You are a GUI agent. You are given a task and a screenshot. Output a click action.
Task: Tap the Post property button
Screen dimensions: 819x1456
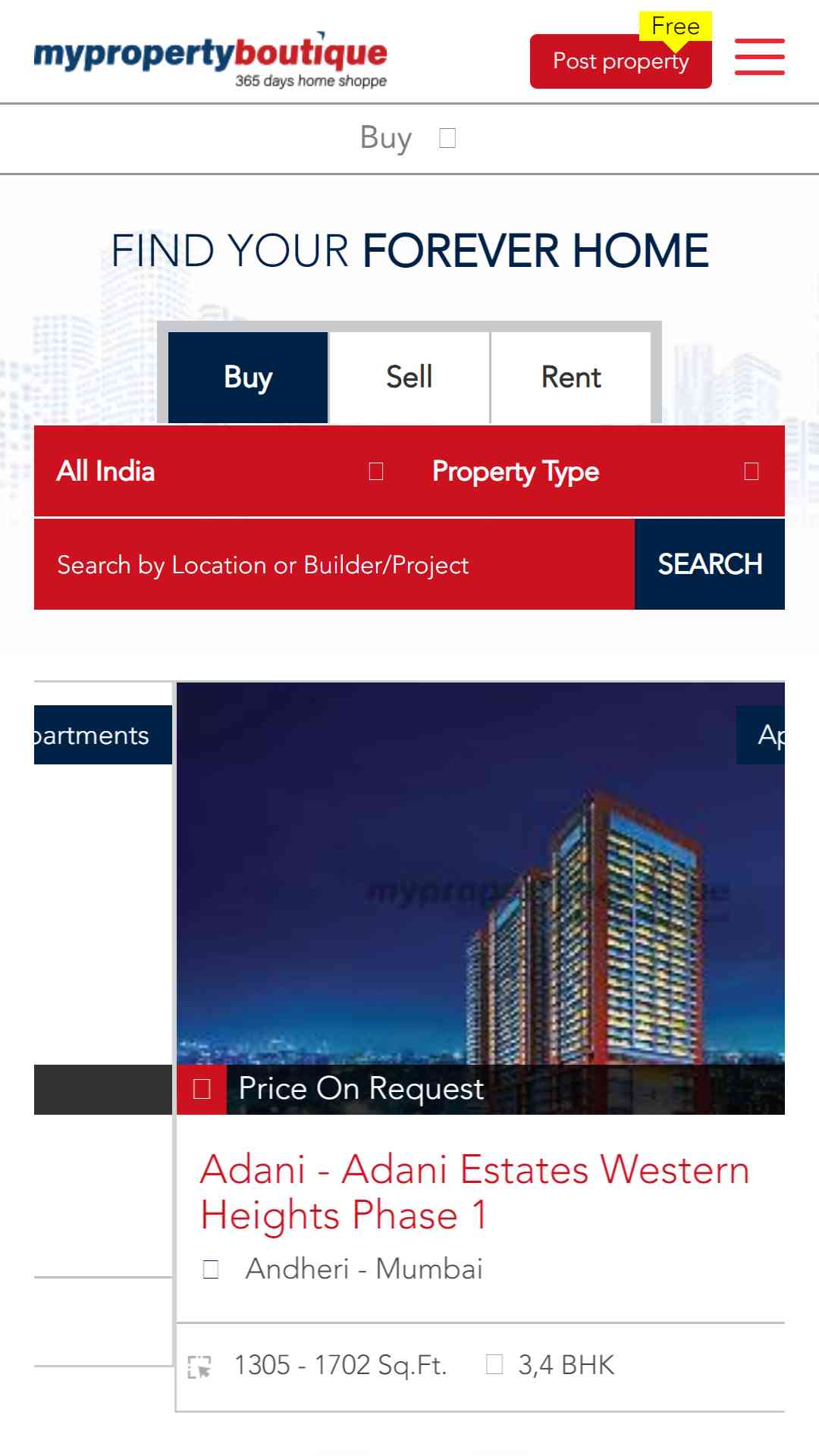coord(620,61)
